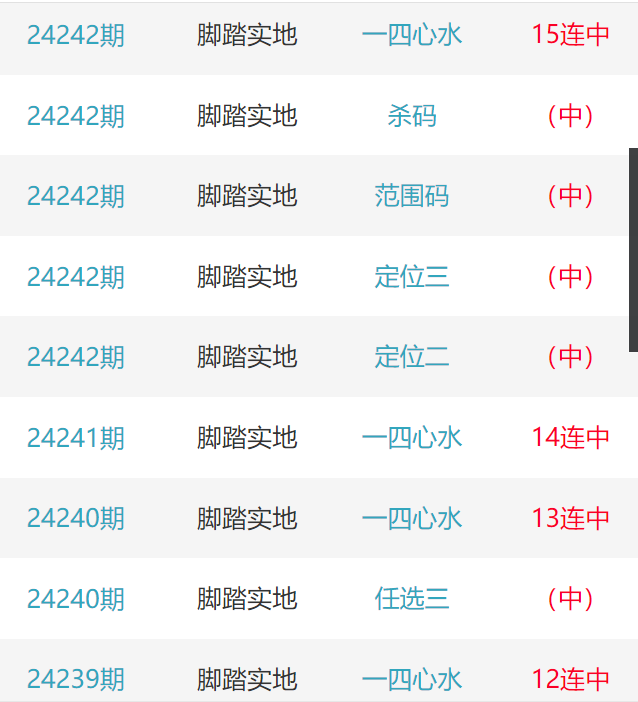Open 24239期 一四心水 12连中 entry
This screenshot has height=702, width=638.
coord(411,679)
